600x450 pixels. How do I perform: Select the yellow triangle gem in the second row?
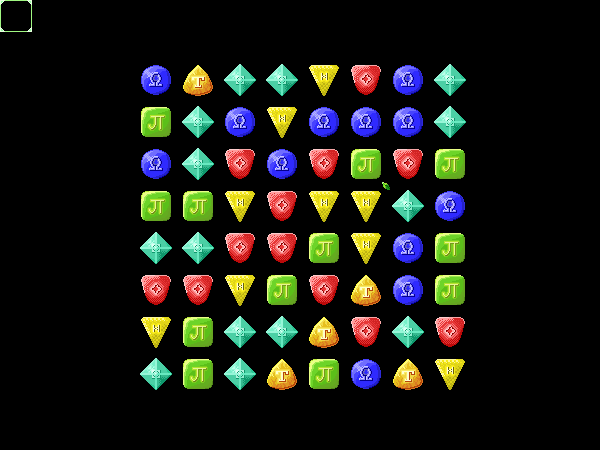coord(282,120)
